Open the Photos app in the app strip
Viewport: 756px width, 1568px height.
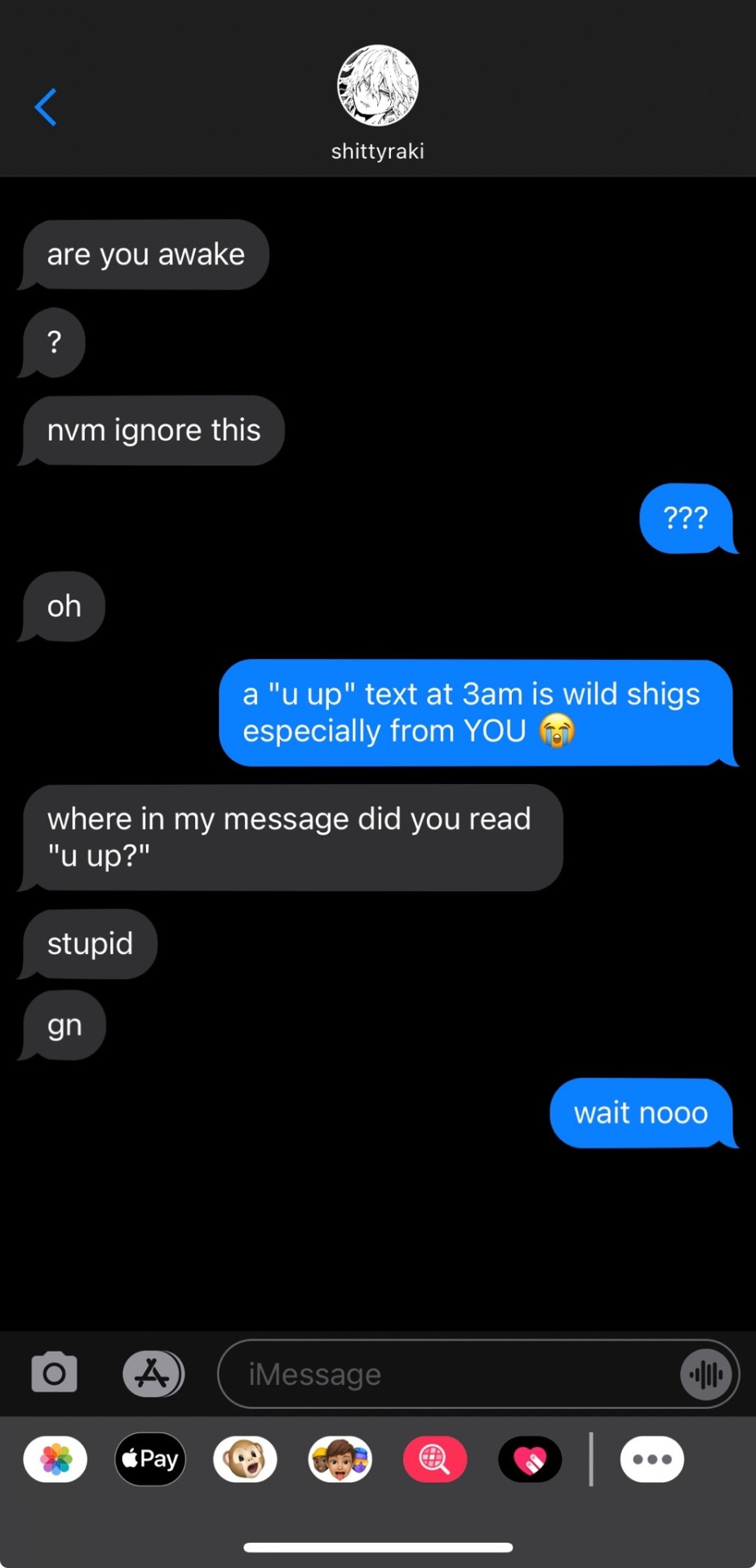pos(56,1459)
